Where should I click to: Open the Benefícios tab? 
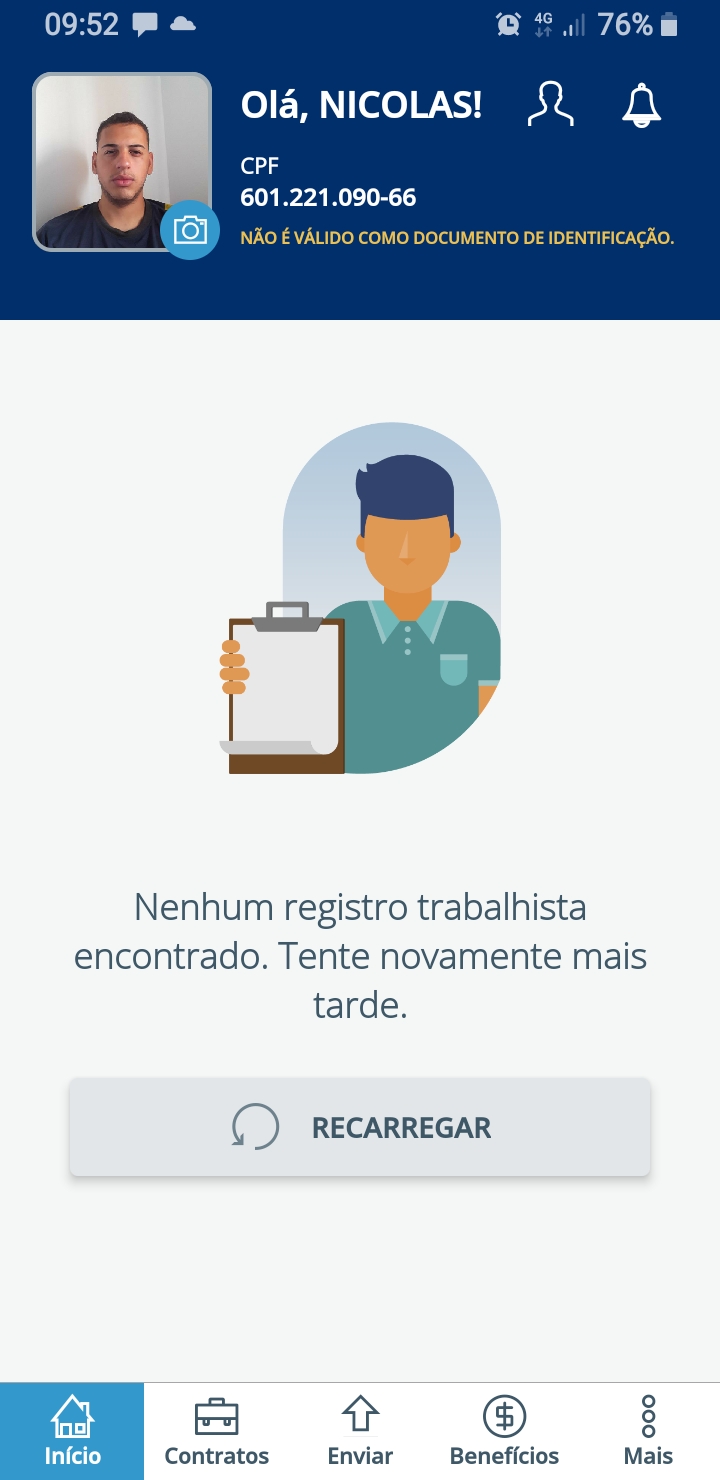coord(504,1431)
